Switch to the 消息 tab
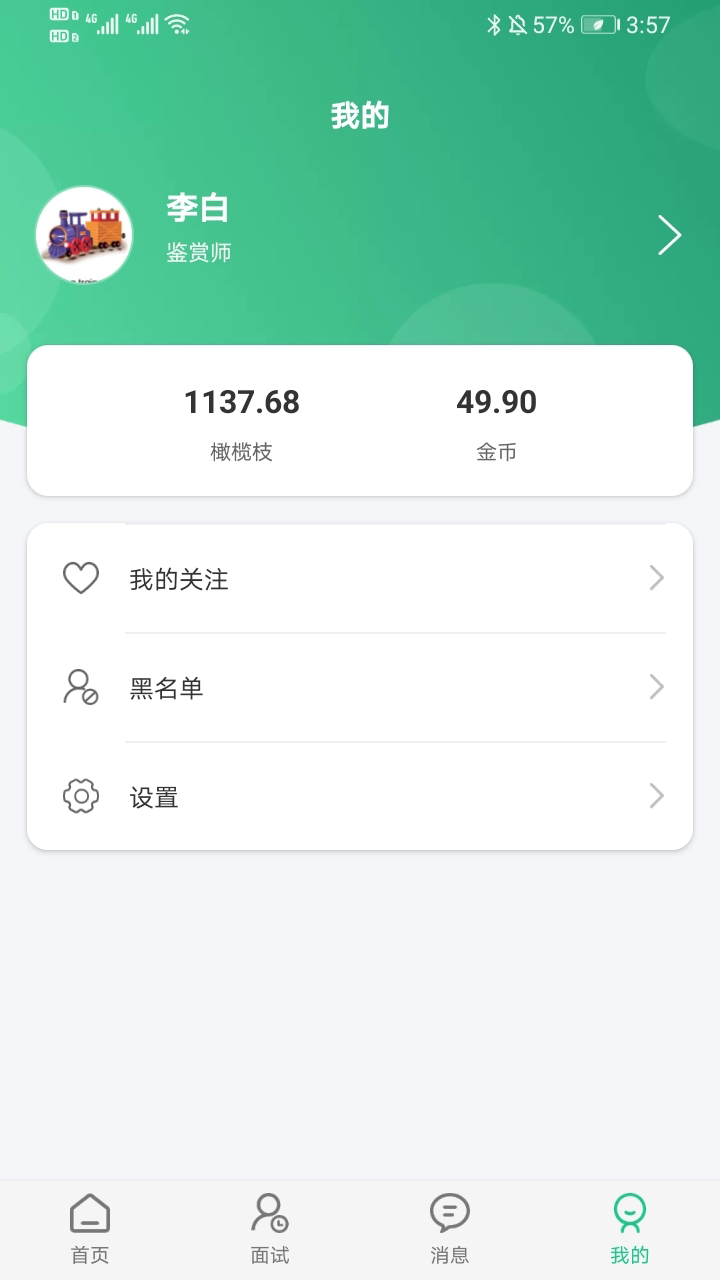Screen dimensions: 720x1280 point(450,1228)
